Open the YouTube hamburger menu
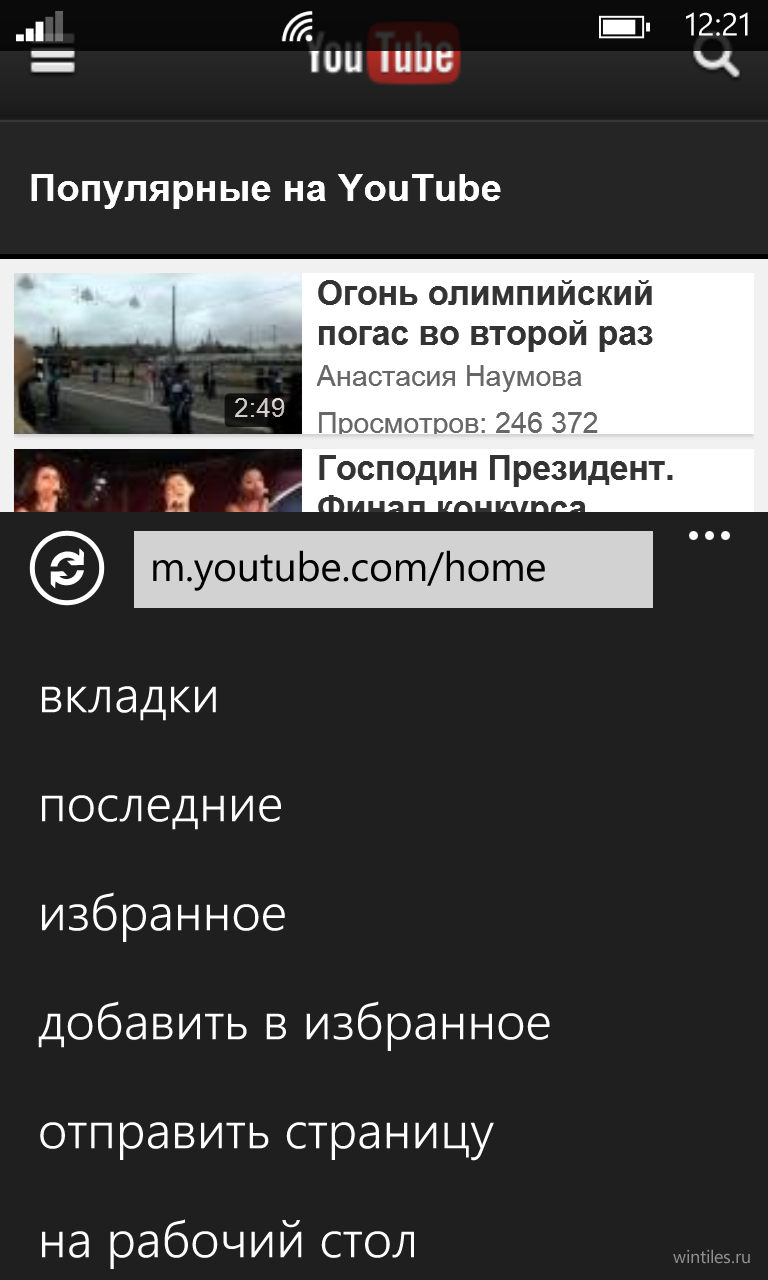This screenshot has width=768, height=1280. [53, 60]
